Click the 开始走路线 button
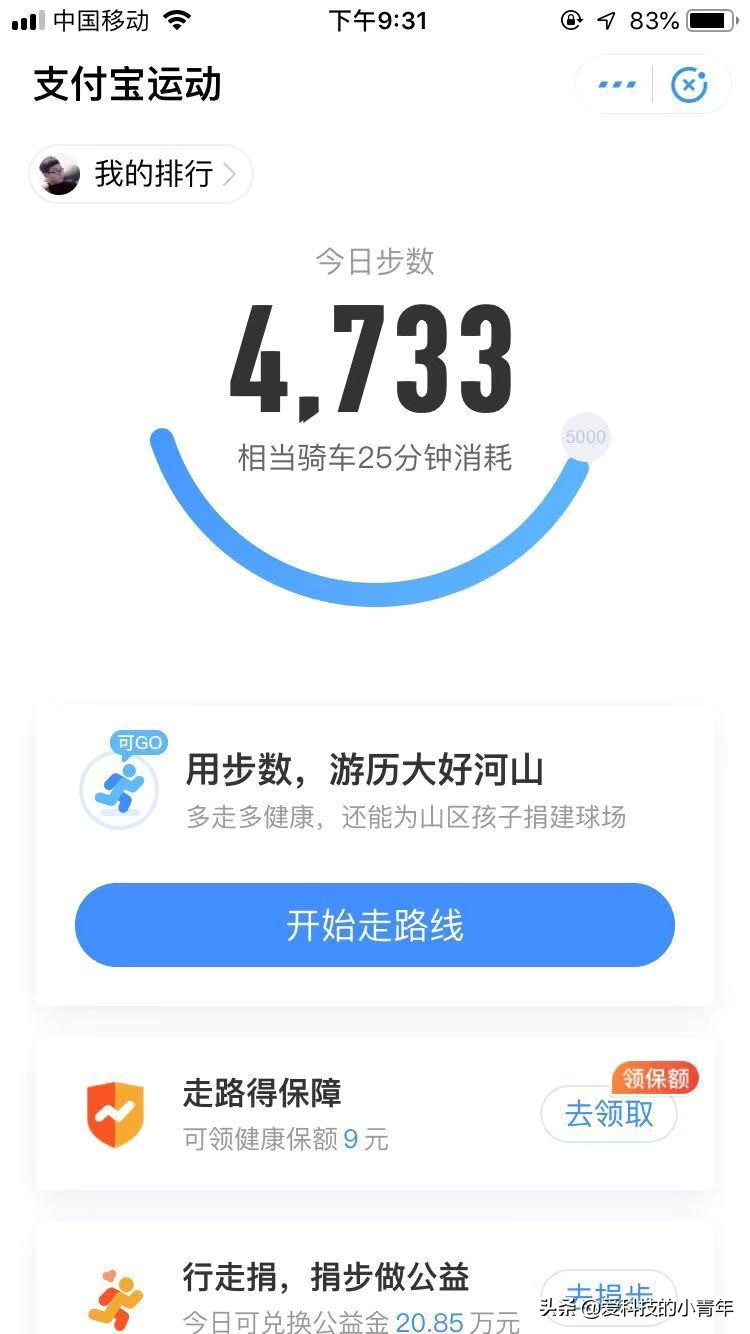The image size is (750, 1334). click(375, 926)
